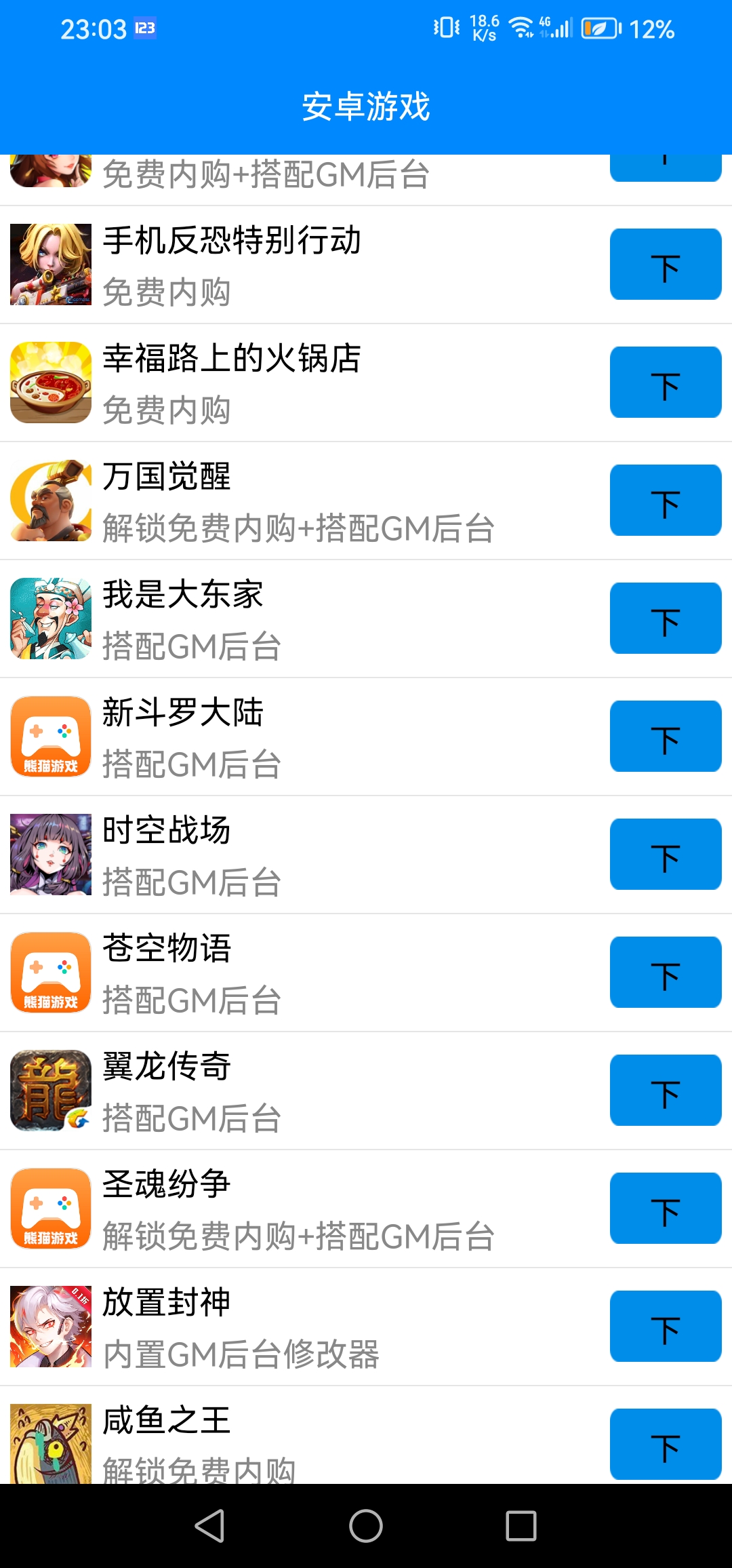Open the 时空战场 list row

point(298,855)
